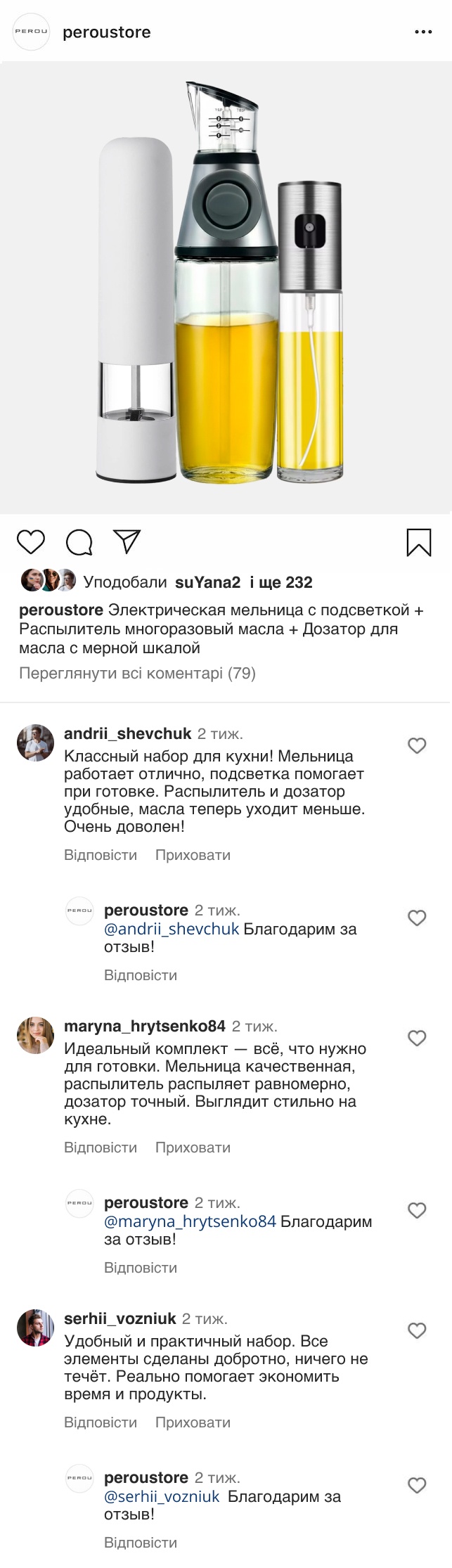452x1568 pixels.
Task: Hide andrii_shevchuk's comment
Action: (x=193, y=855)
